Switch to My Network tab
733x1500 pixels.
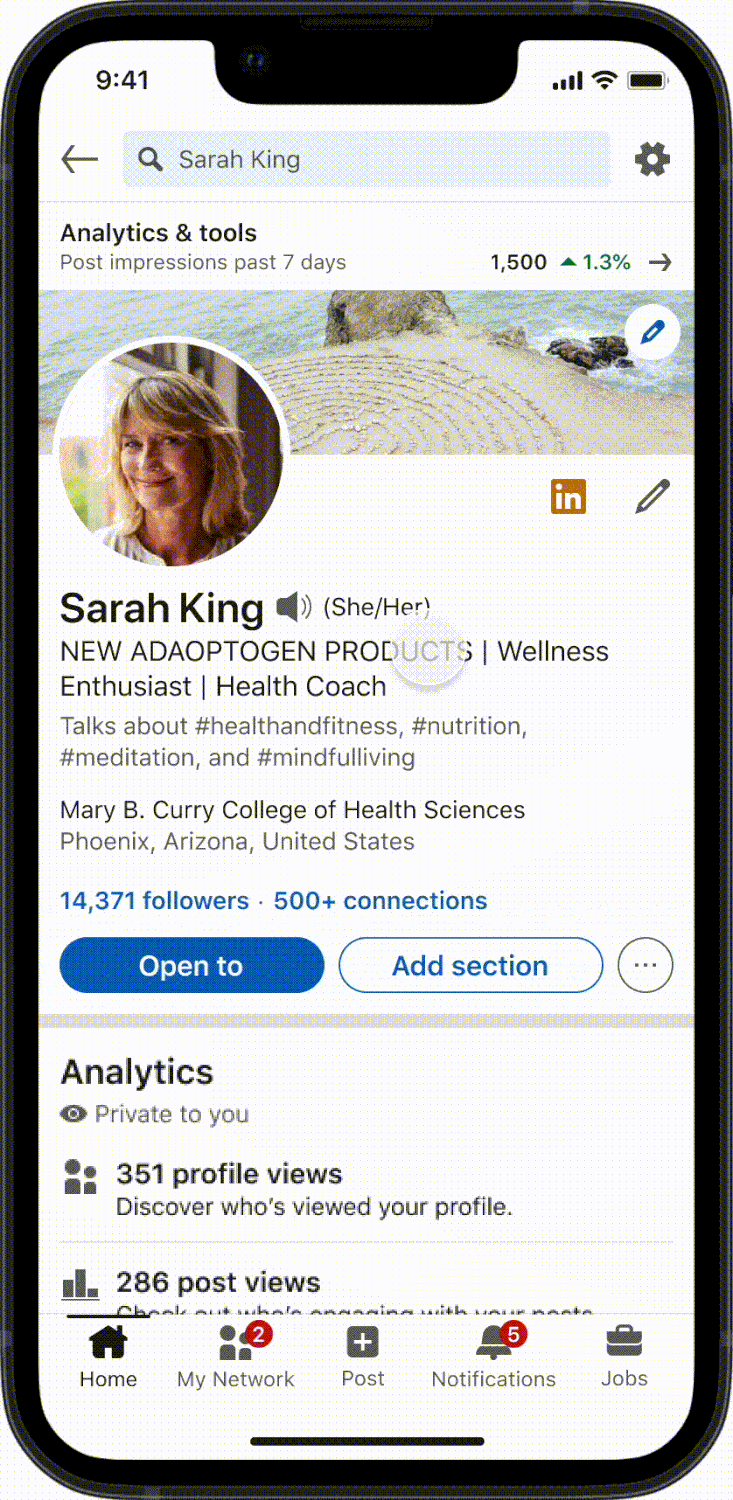click(x=236, y=1356)
